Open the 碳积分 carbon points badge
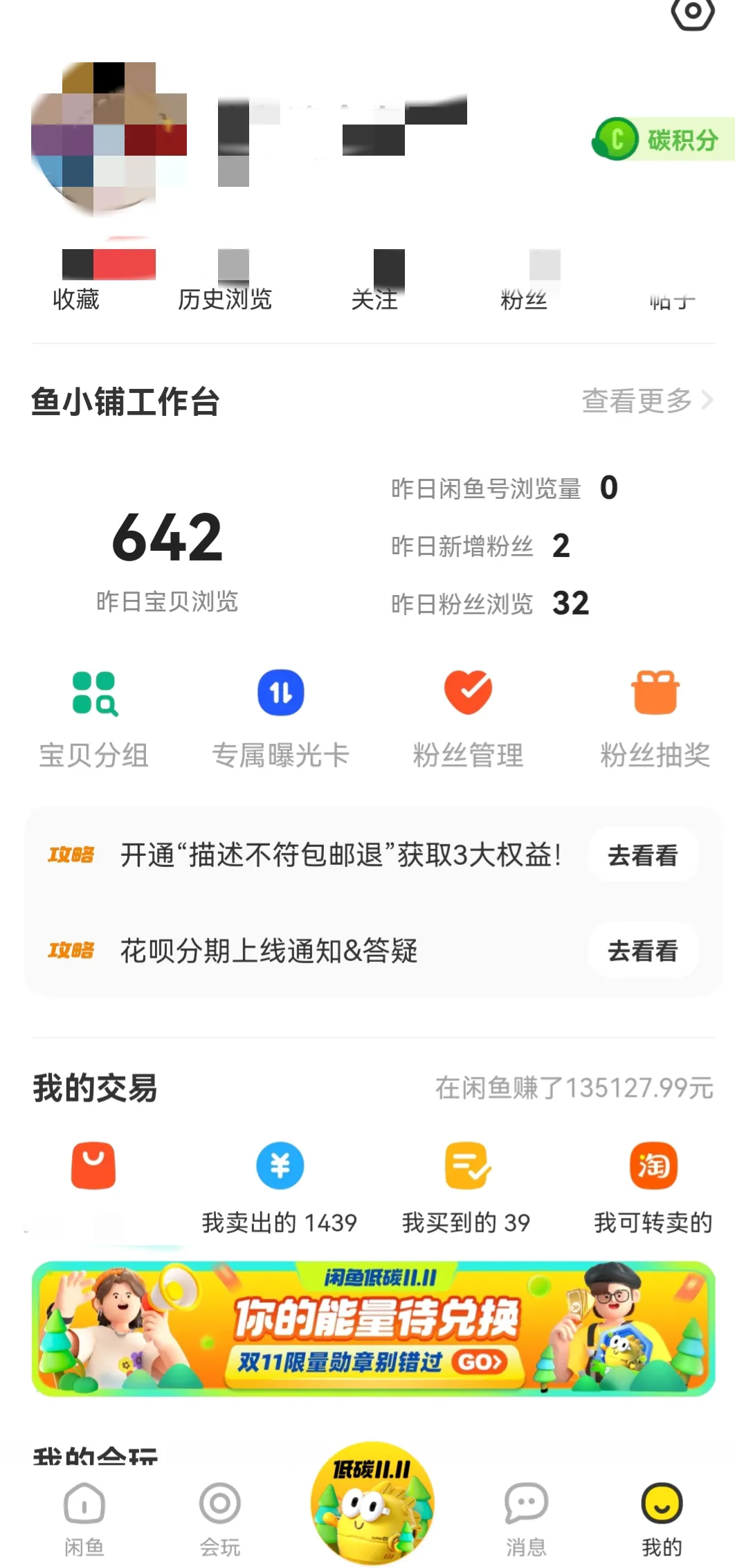This screenshot has height=1568, width=735. [662, 140]
